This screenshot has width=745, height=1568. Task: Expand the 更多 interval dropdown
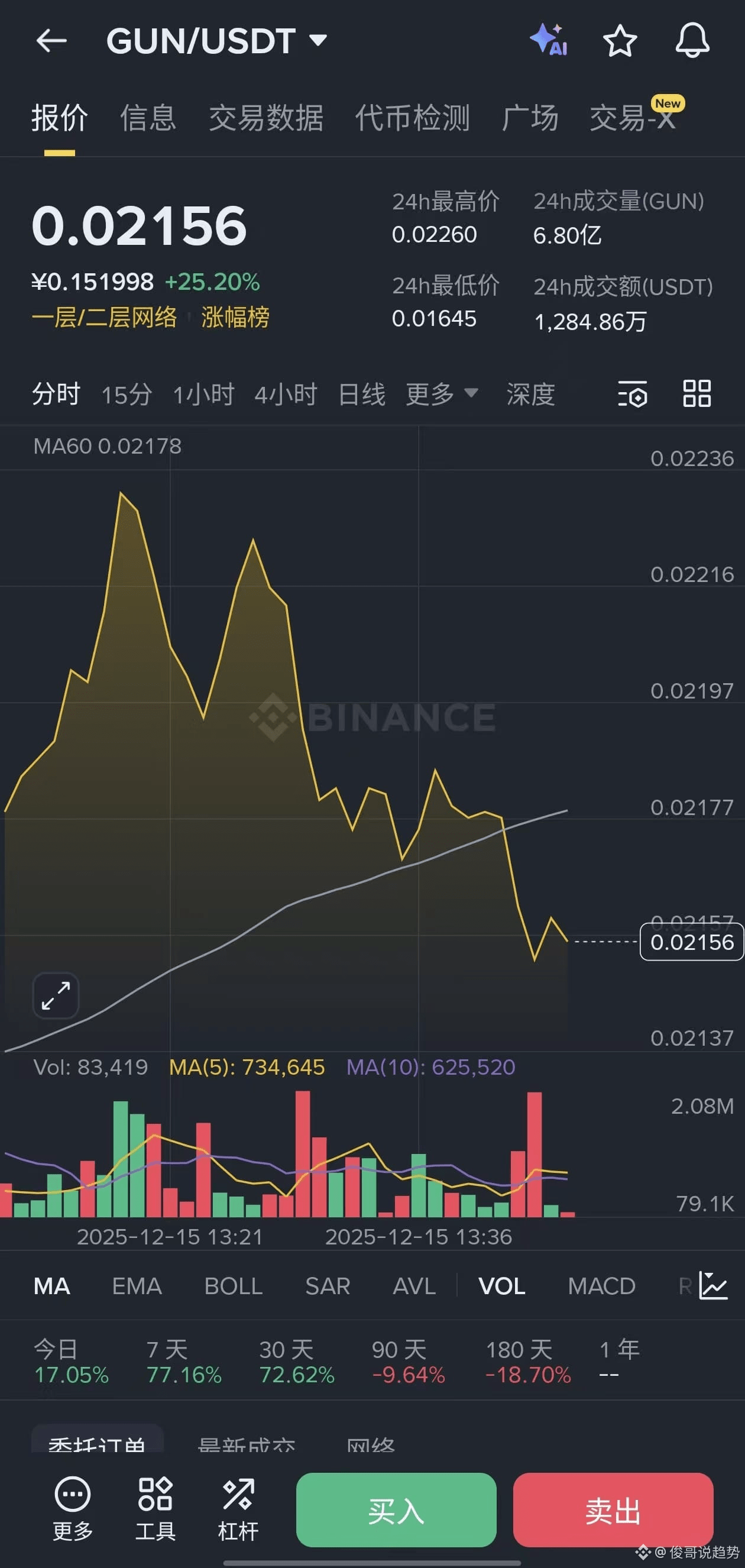(x=441, y=395)
